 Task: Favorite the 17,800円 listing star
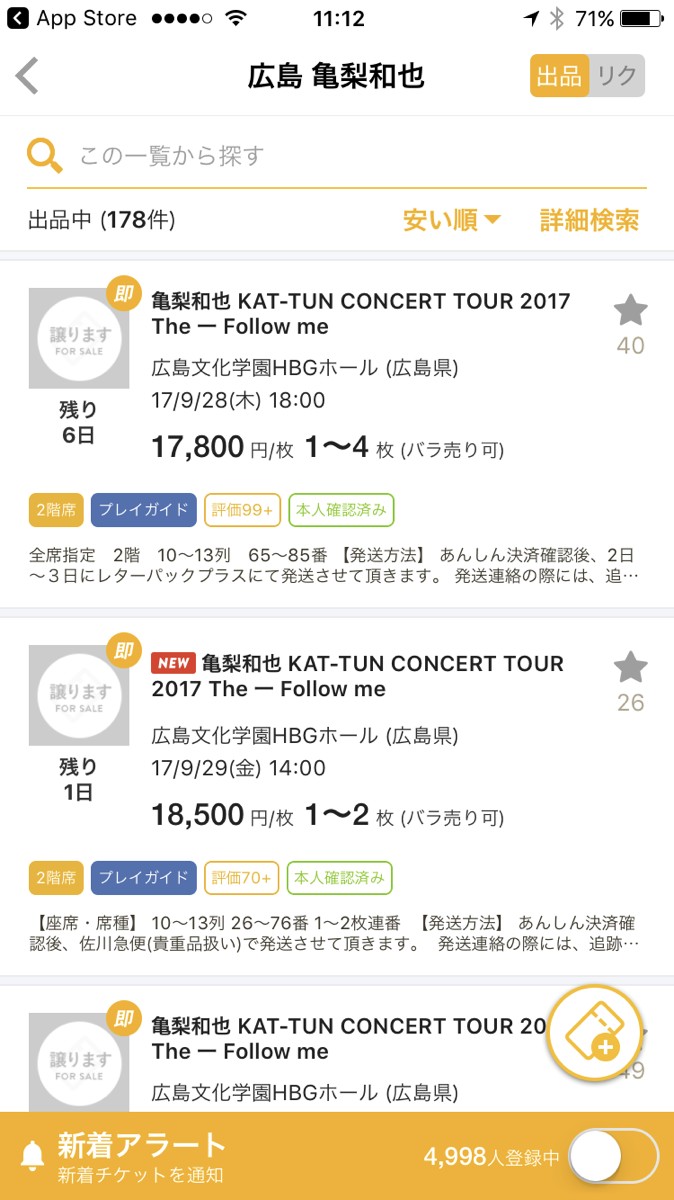point(630,312)
